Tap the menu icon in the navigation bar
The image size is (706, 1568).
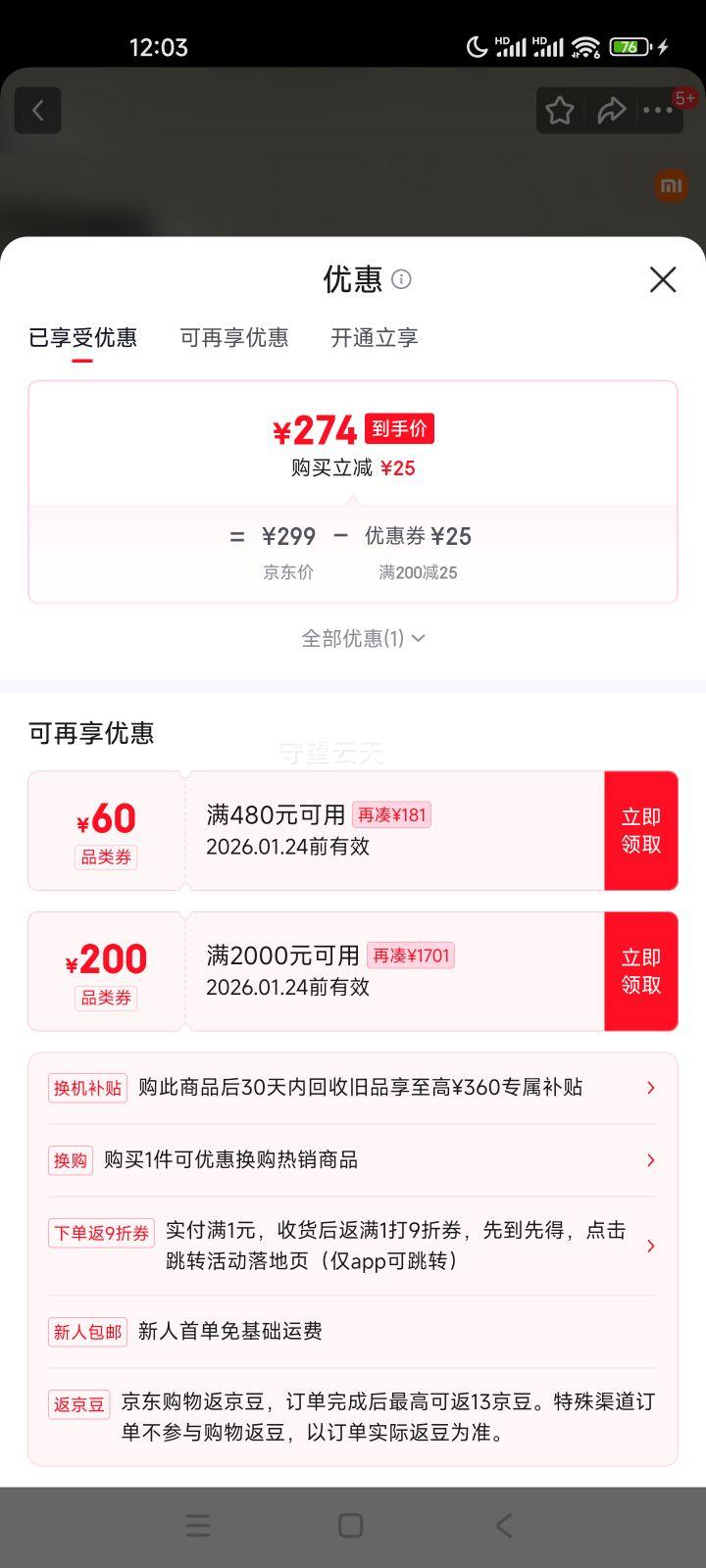click(x=198, y=1525)
